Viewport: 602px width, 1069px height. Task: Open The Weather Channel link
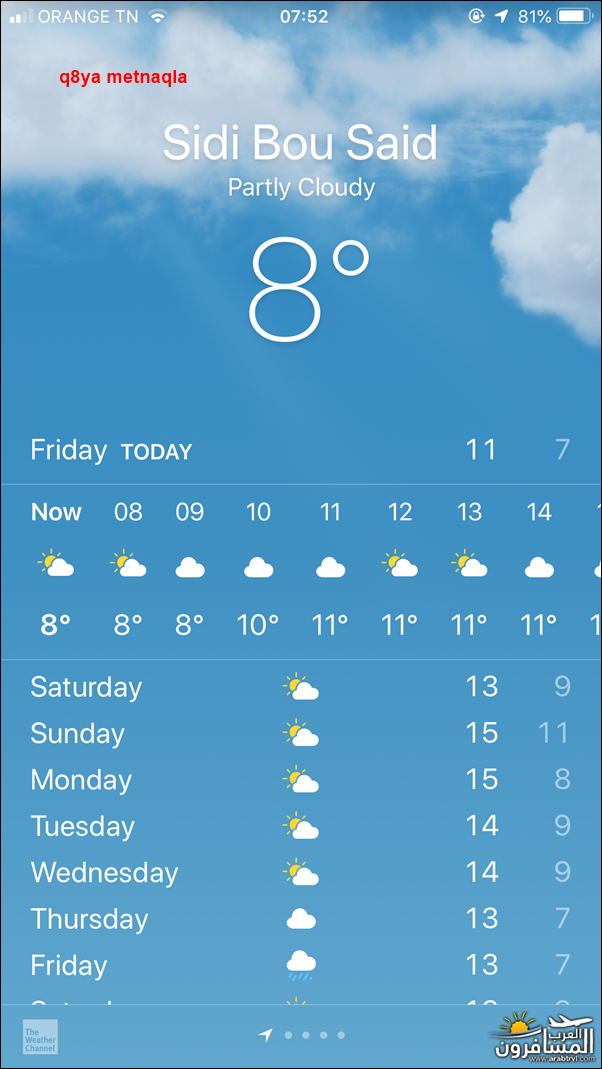40,1036
